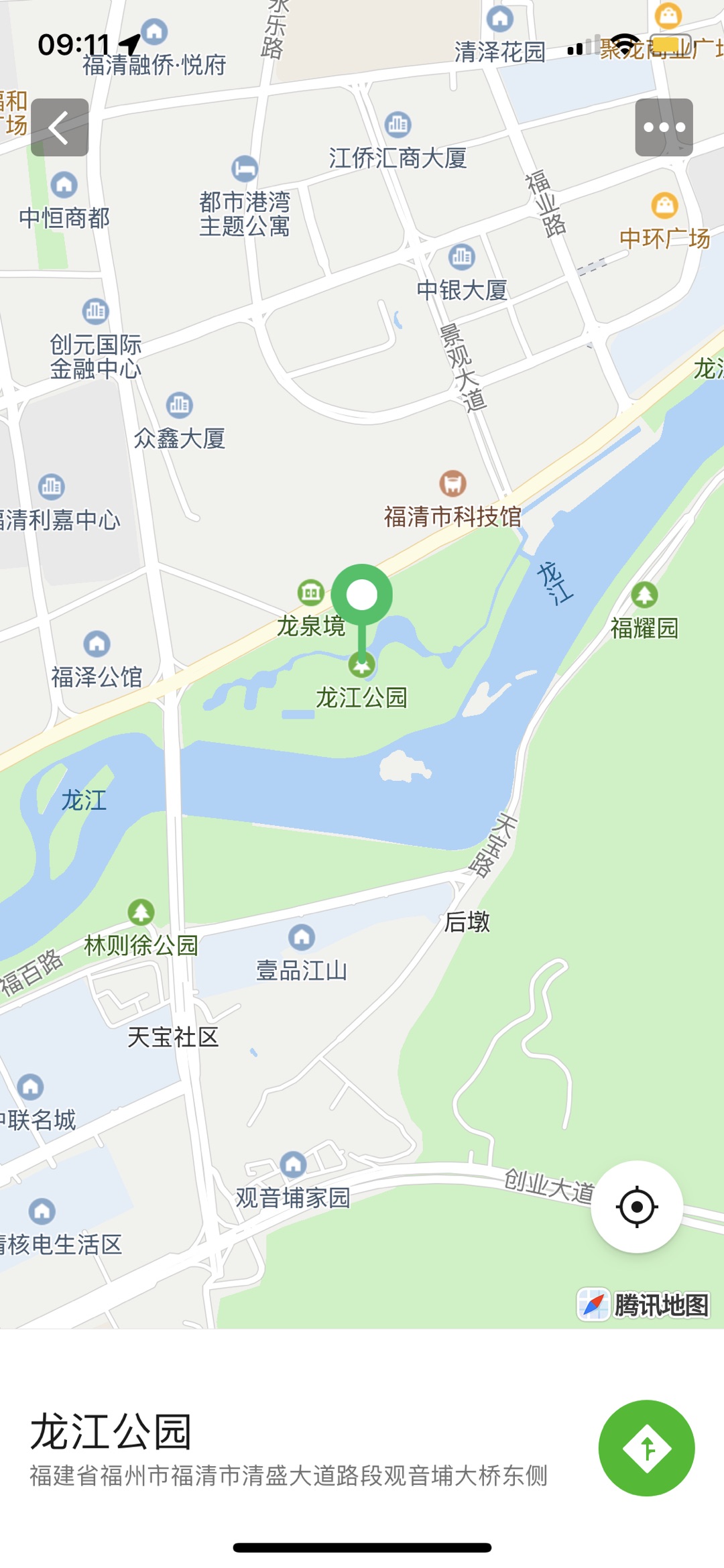724x1568 pixels.
Task: Start navigation to 龙江公园
Action: click(646, 1448)
